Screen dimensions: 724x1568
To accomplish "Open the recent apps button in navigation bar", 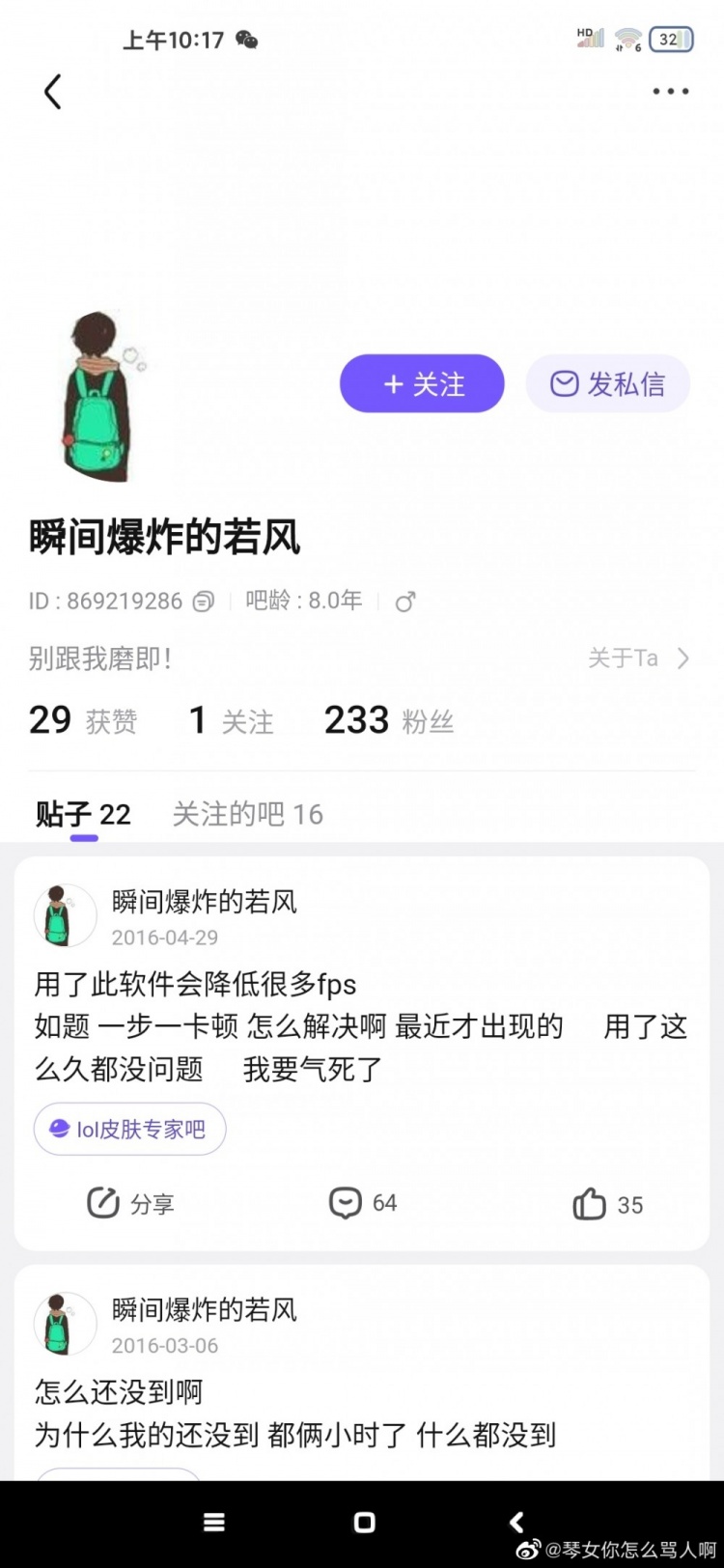I will pyautogui.click(x=212, y=1522).
